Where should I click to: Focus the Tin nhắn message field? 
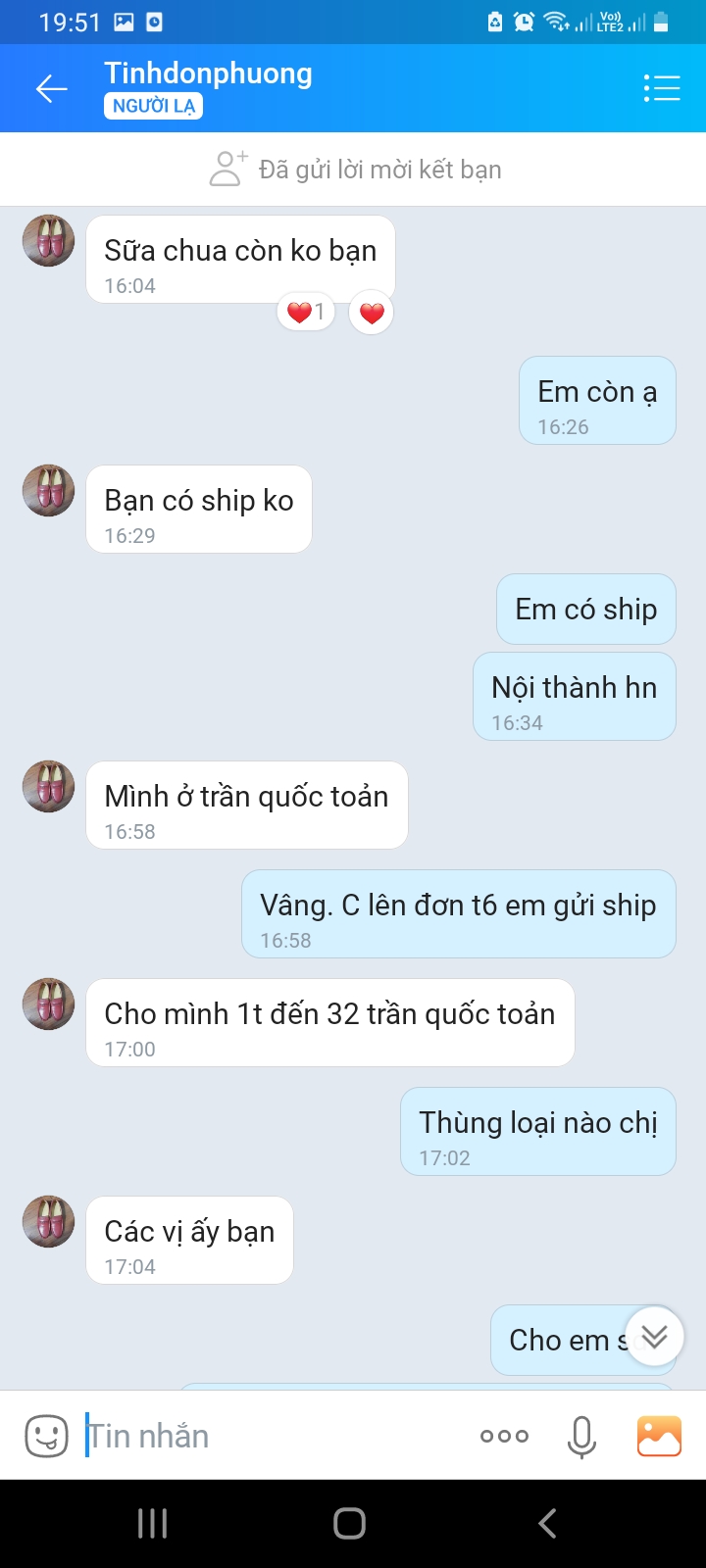(275, 1437)
